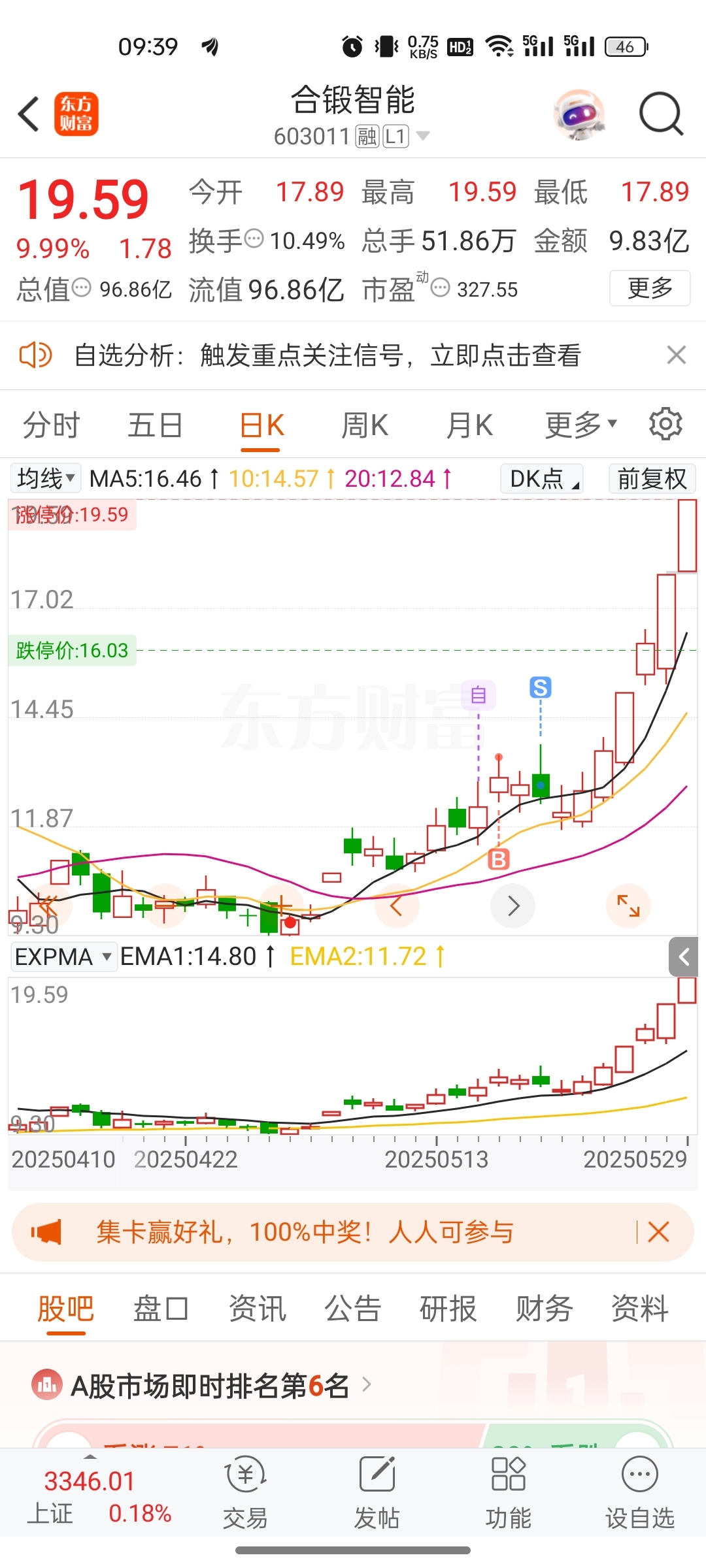
Task: Change the 前复权 adjustment option
Action: coord(651,479)
